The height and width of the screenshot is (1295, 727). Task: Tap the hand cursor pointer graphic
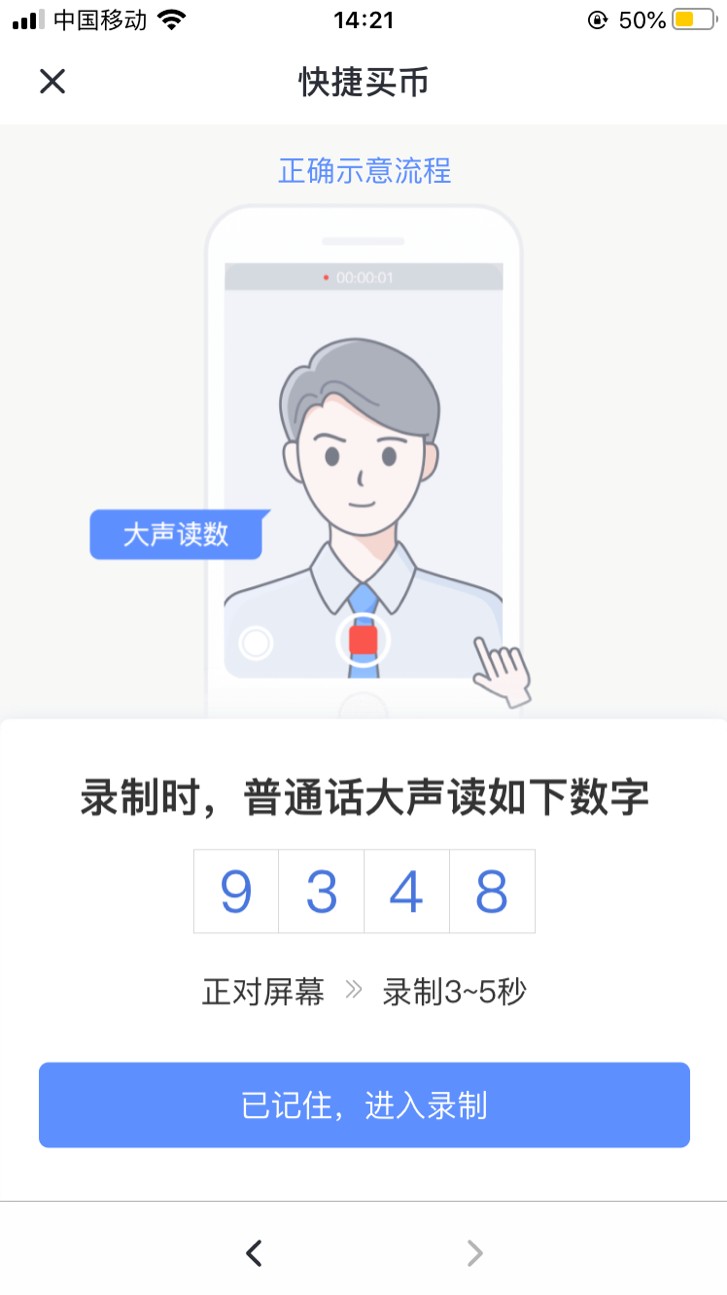pyautogui.click(x=504, y=670)
